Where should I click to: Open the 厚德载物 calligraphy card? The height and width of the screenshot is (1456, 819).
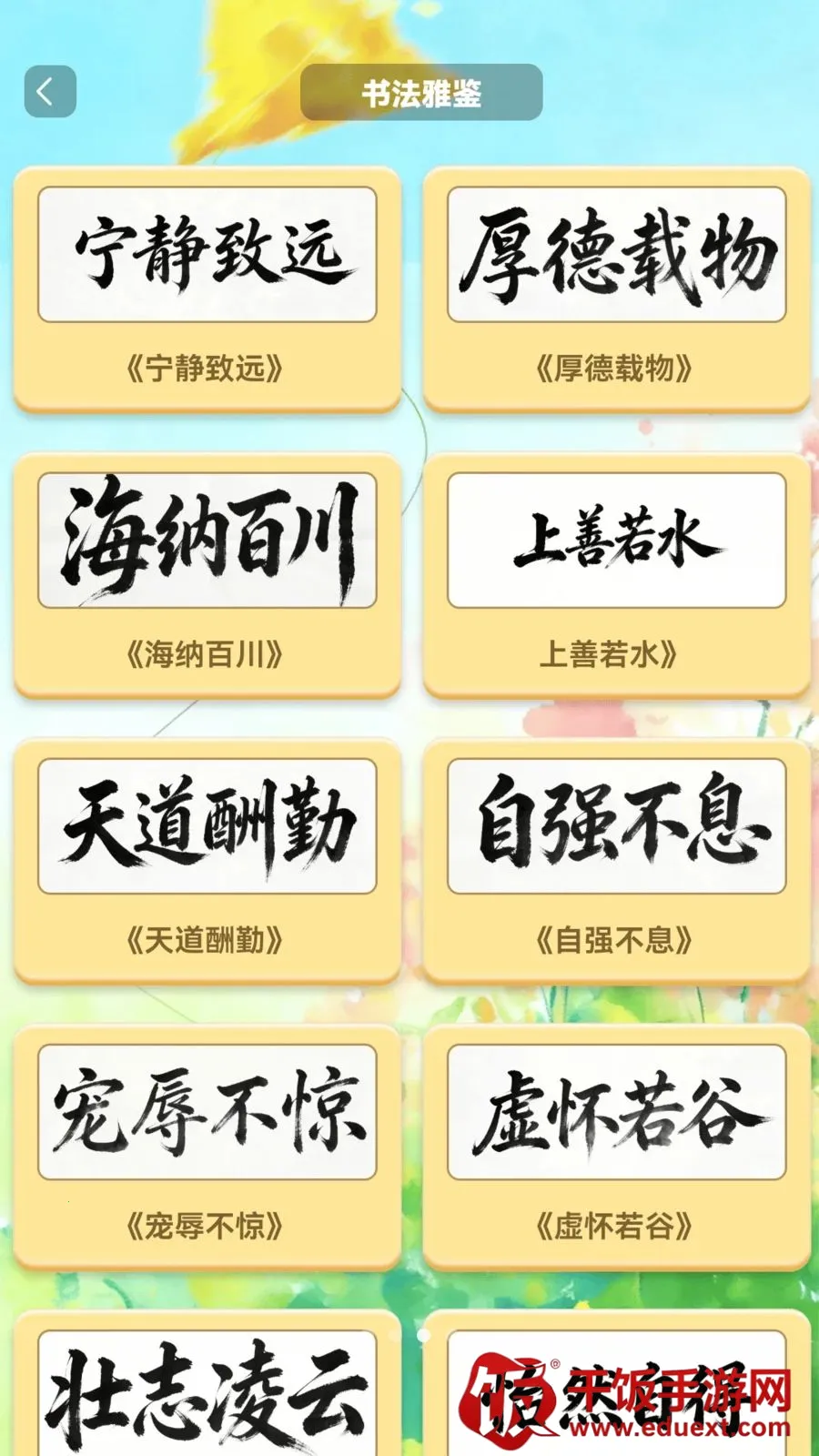616,289
